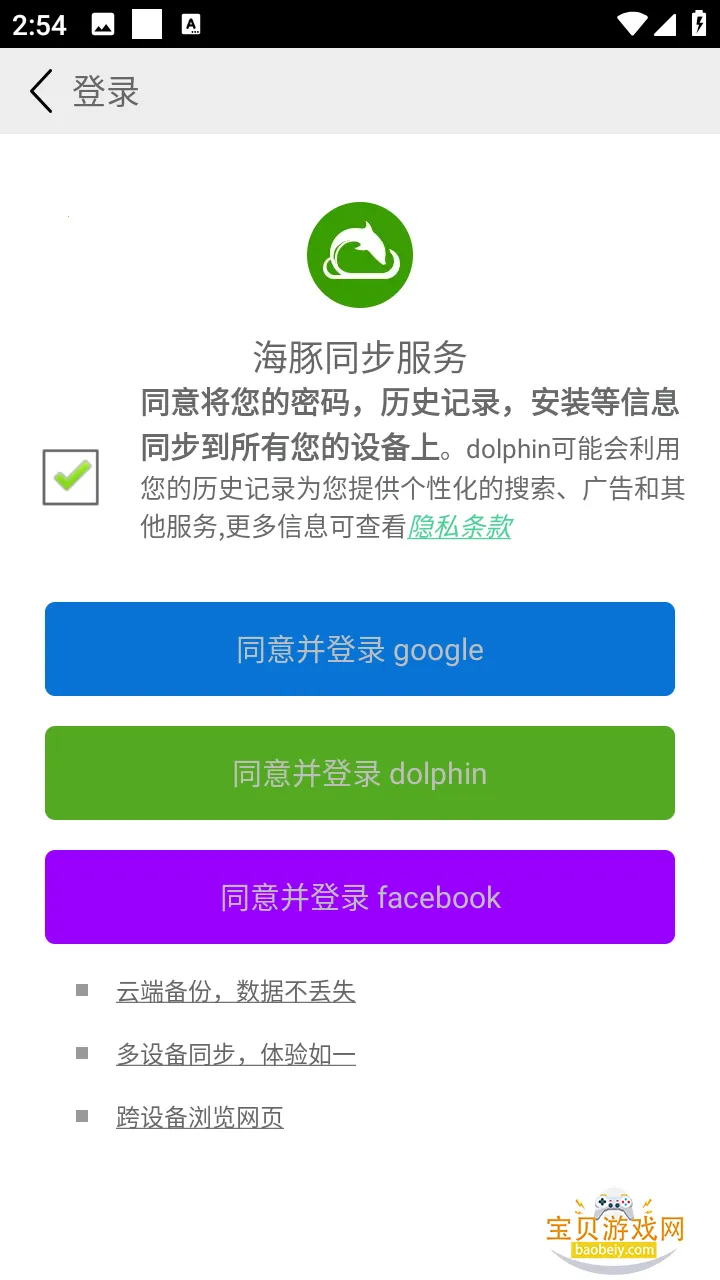Select 同意并登录 google to sign in
The image size is (720, 1280).
point(360,648)
